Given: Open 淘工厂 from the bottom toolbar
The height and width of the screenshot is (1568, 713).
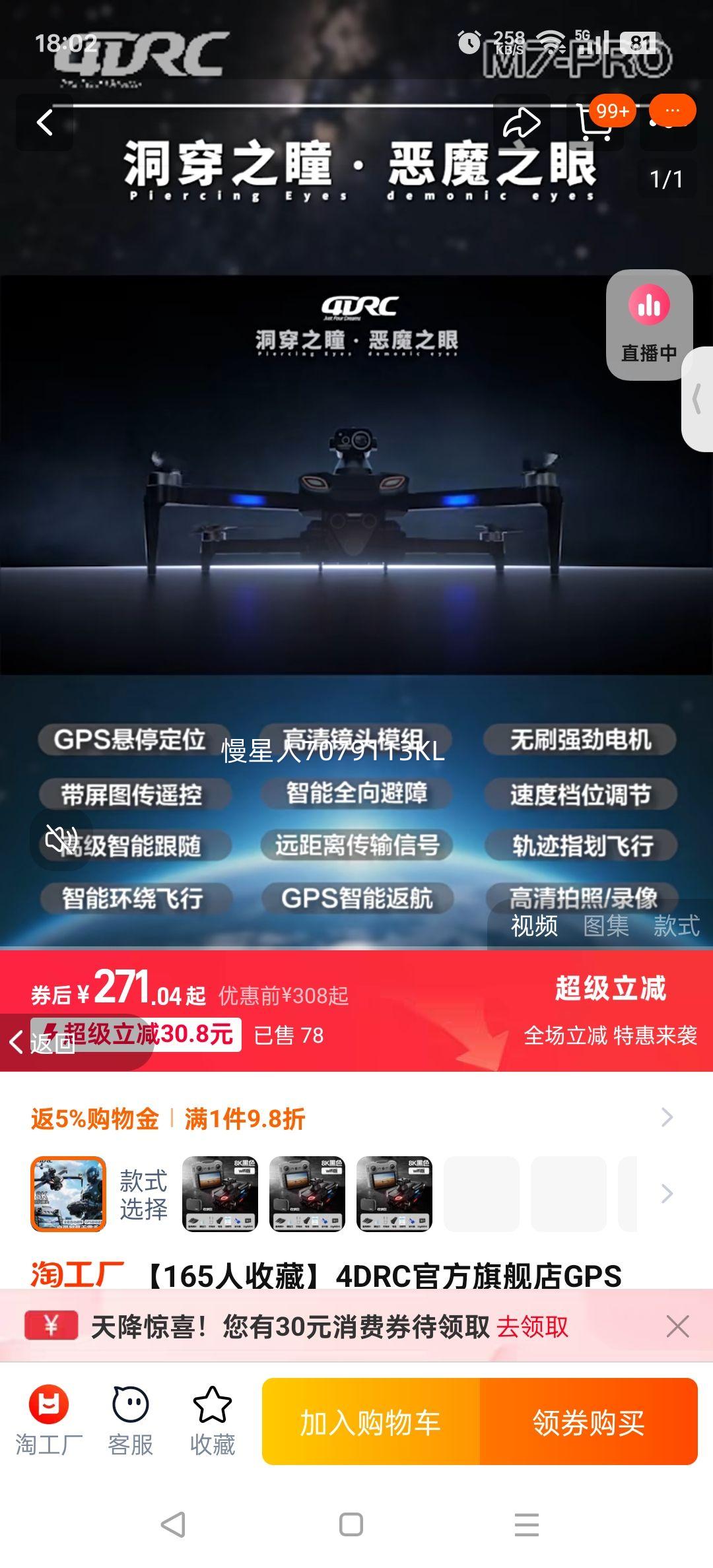Looking at the screenshot, I should (48, 1419).
